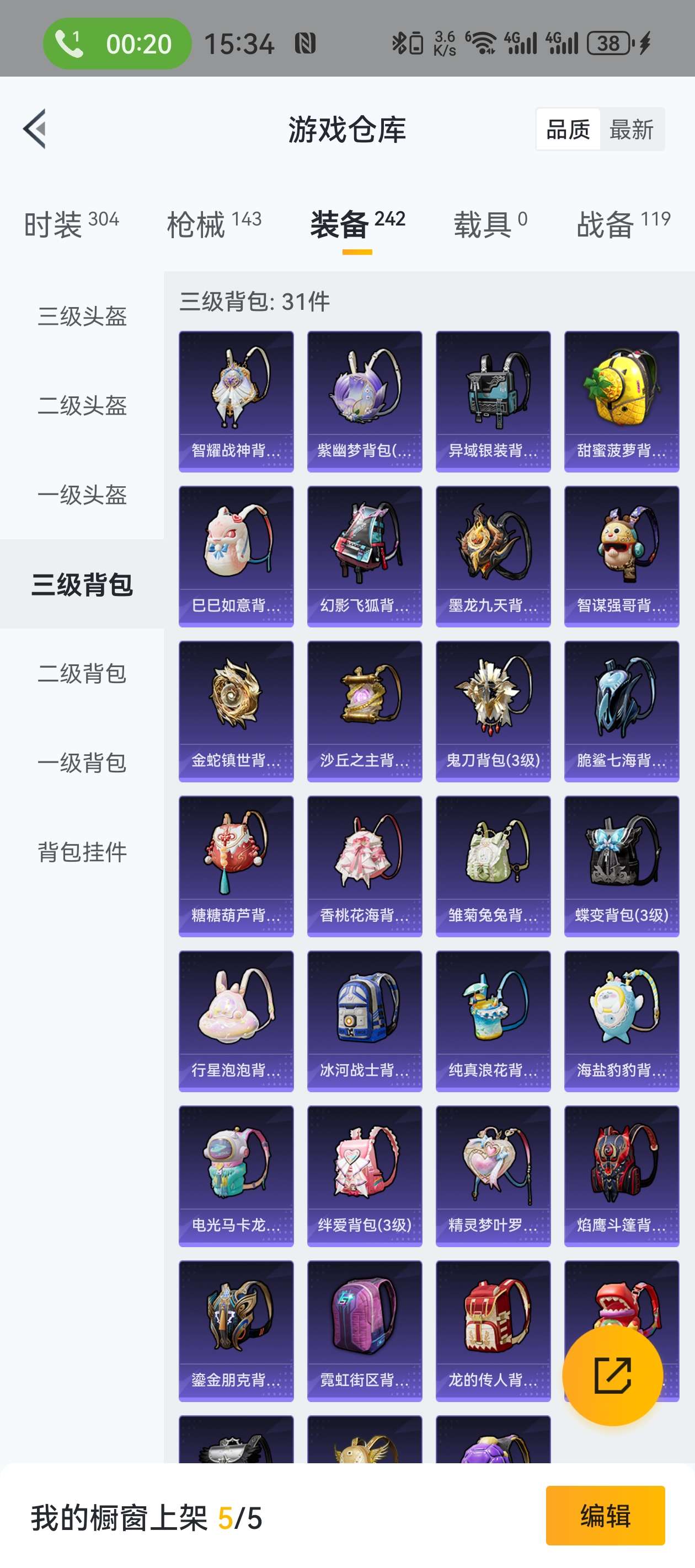Switch to the 时装 tab
This screenshot has height=1568, width=695.
[x=71, y=224]
